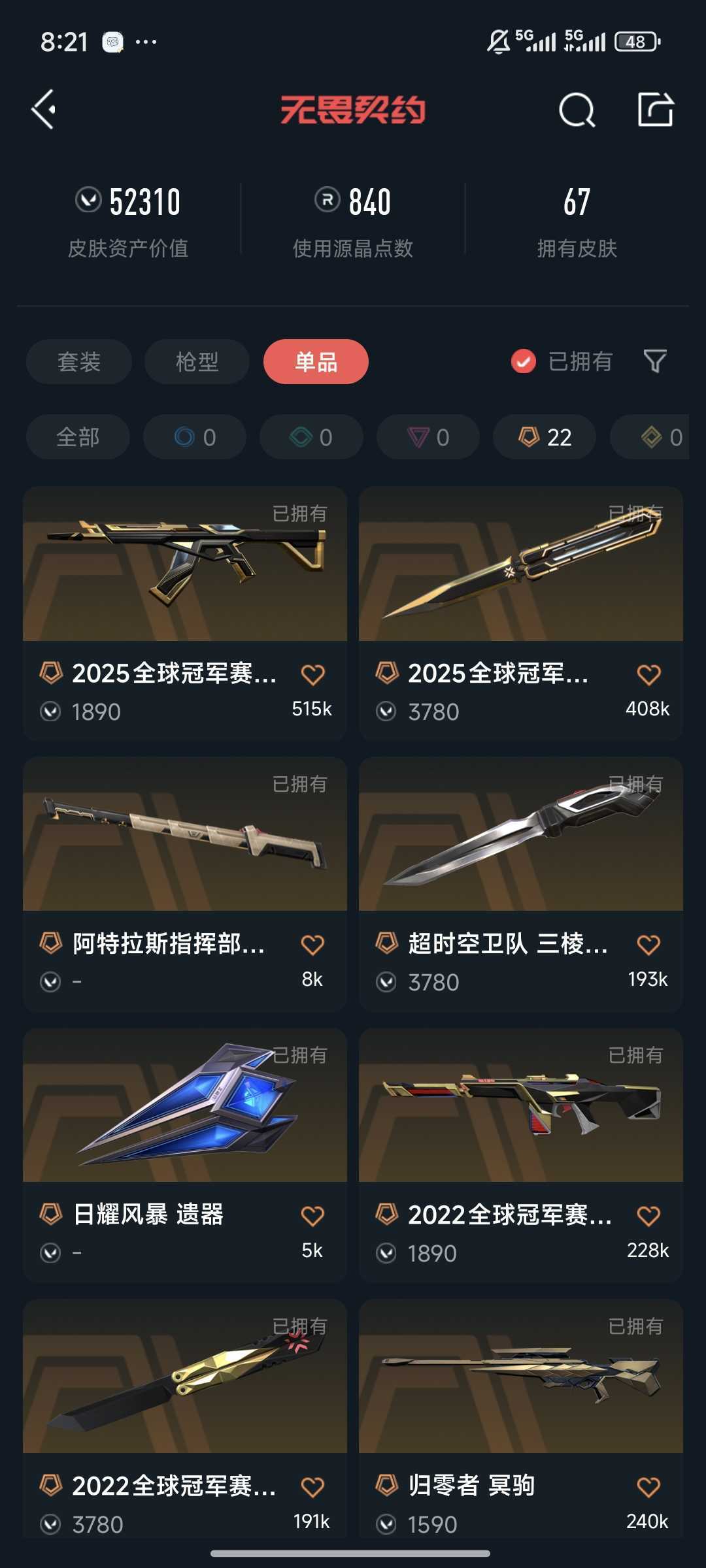Select the pink rarity filter showing 0

(426, 437)
